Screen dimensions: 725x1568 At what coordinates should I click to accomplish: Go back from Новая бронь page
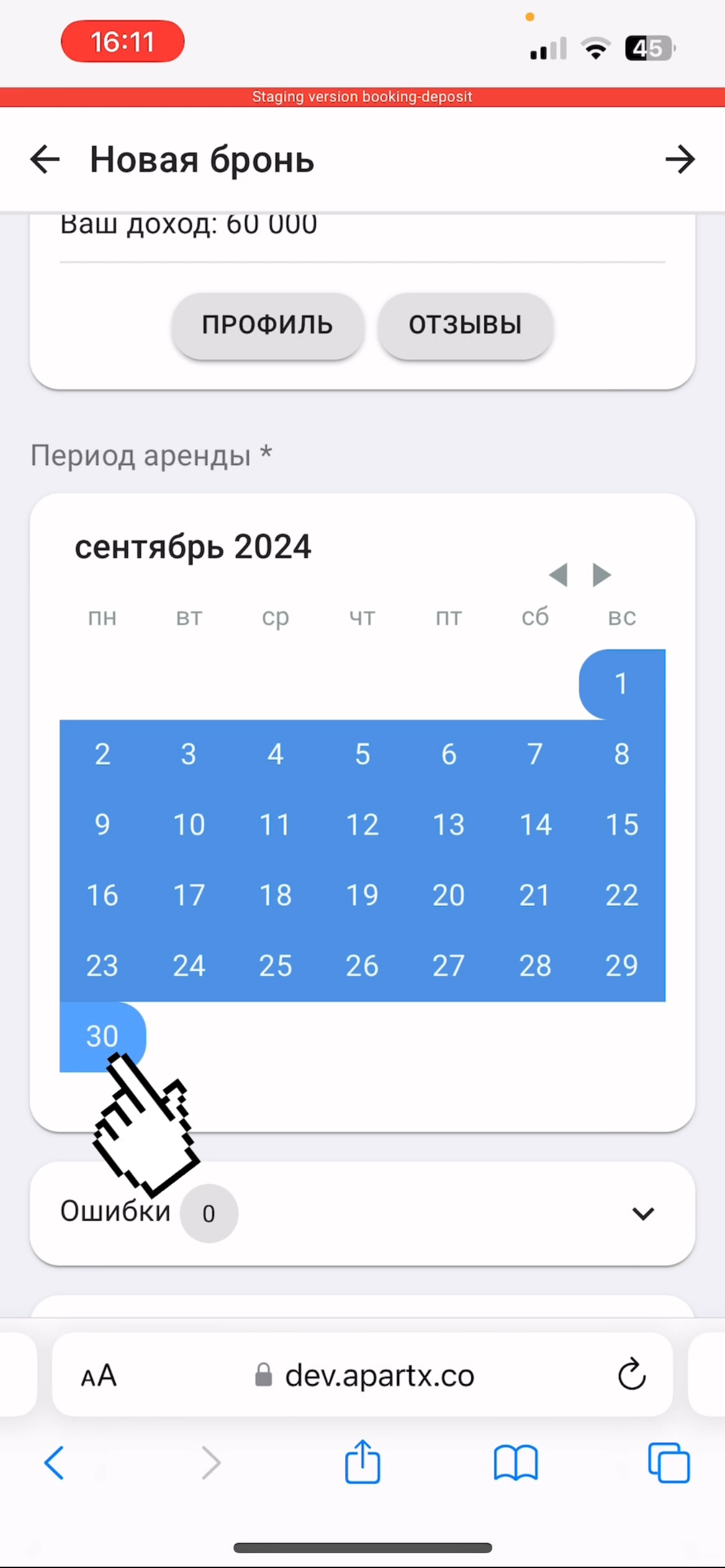coord(45,160)
